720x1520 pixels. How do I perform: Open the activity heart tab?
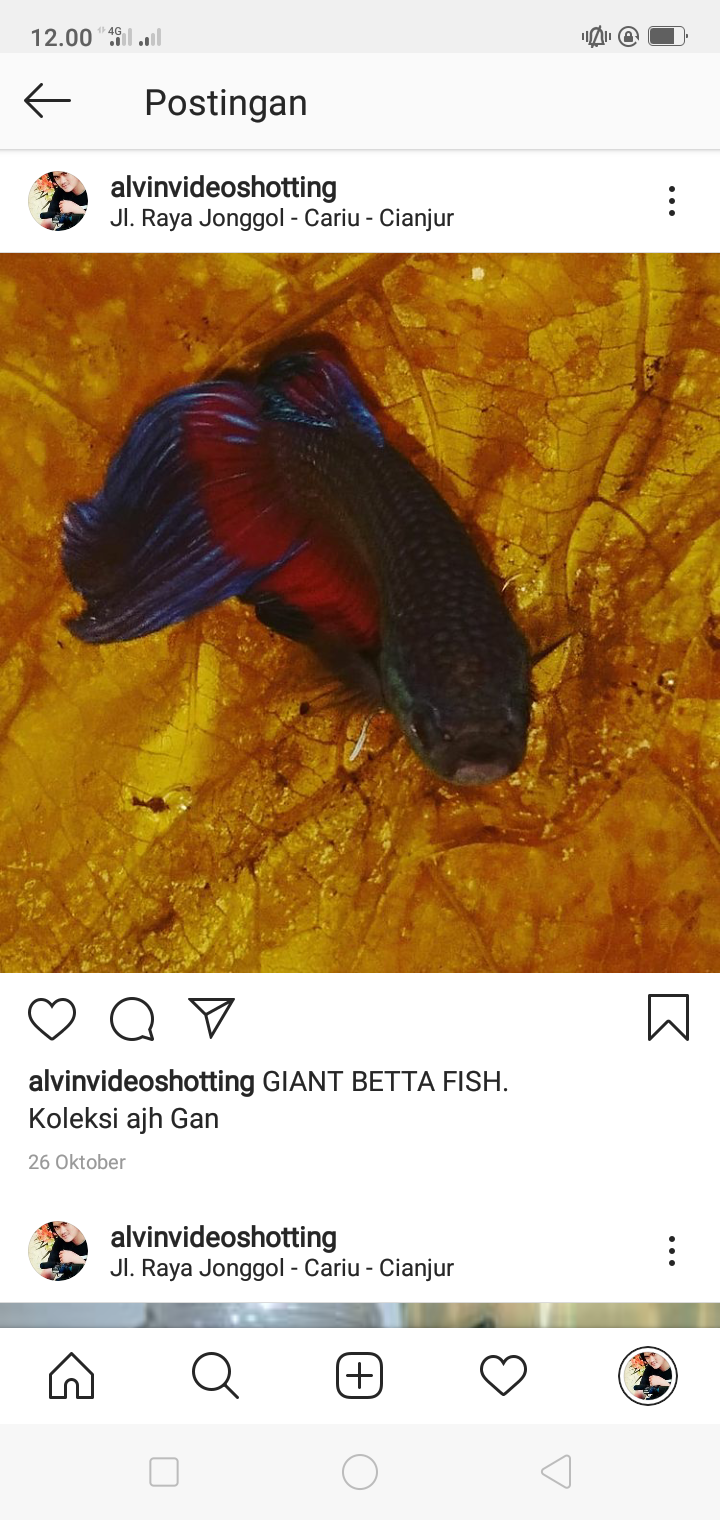[503, 1376]
